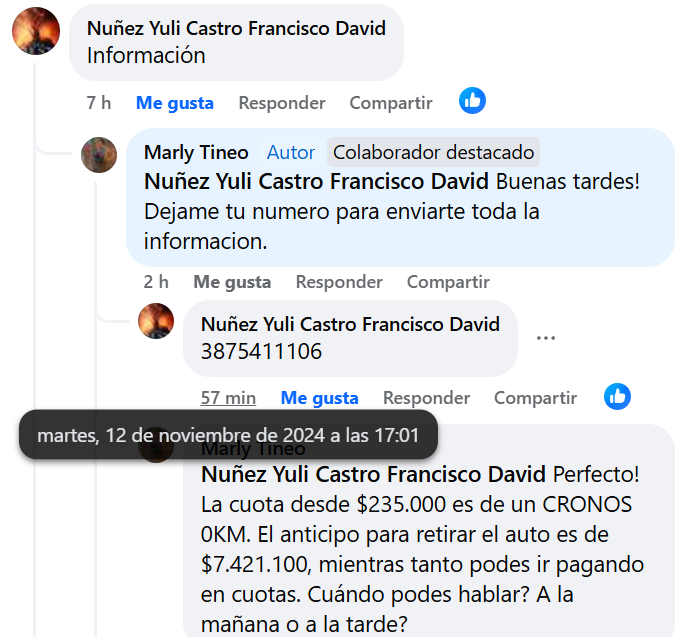
Task: Open Marly Tineo's profile from her name
Action: pos(196,152)
